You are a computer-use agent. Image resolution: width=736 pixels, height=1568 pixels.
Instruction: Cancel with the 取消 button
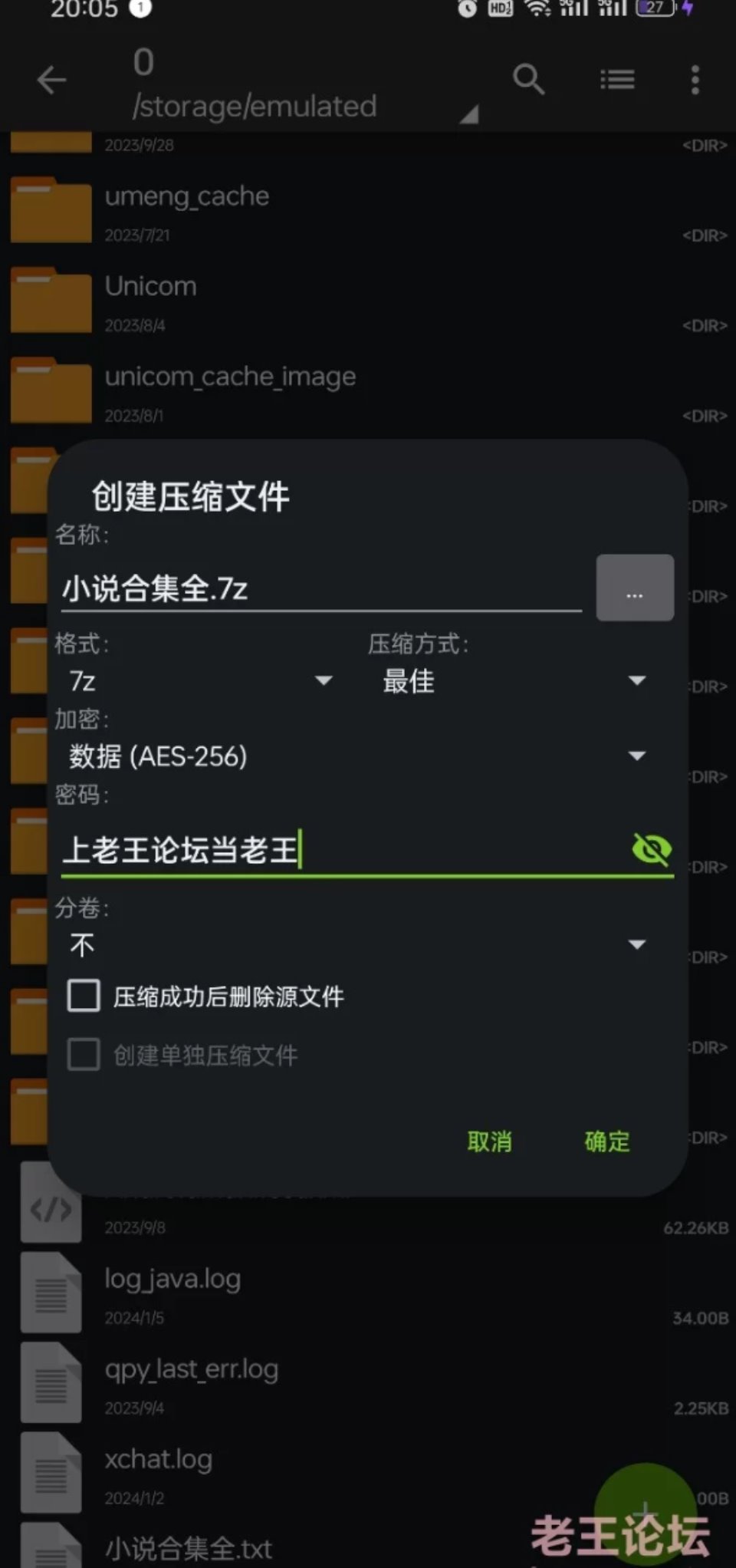[x=489, y=1141]
